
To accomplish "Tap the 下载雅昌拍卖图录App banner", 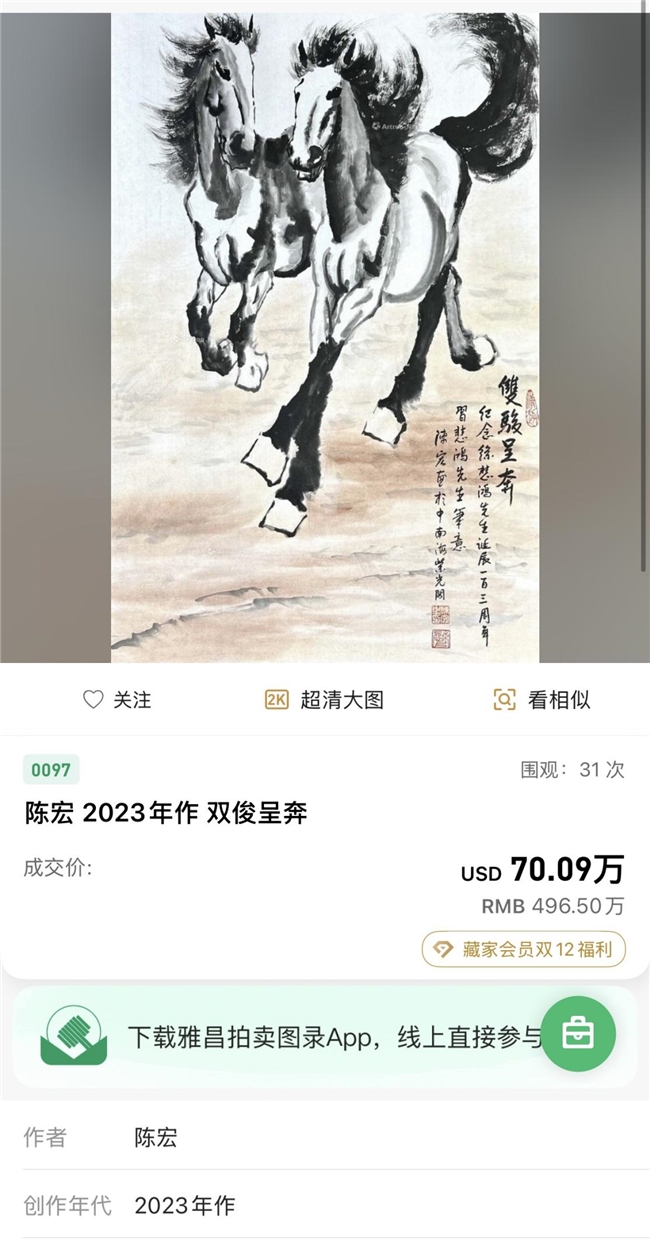I will pos(290,1036).
